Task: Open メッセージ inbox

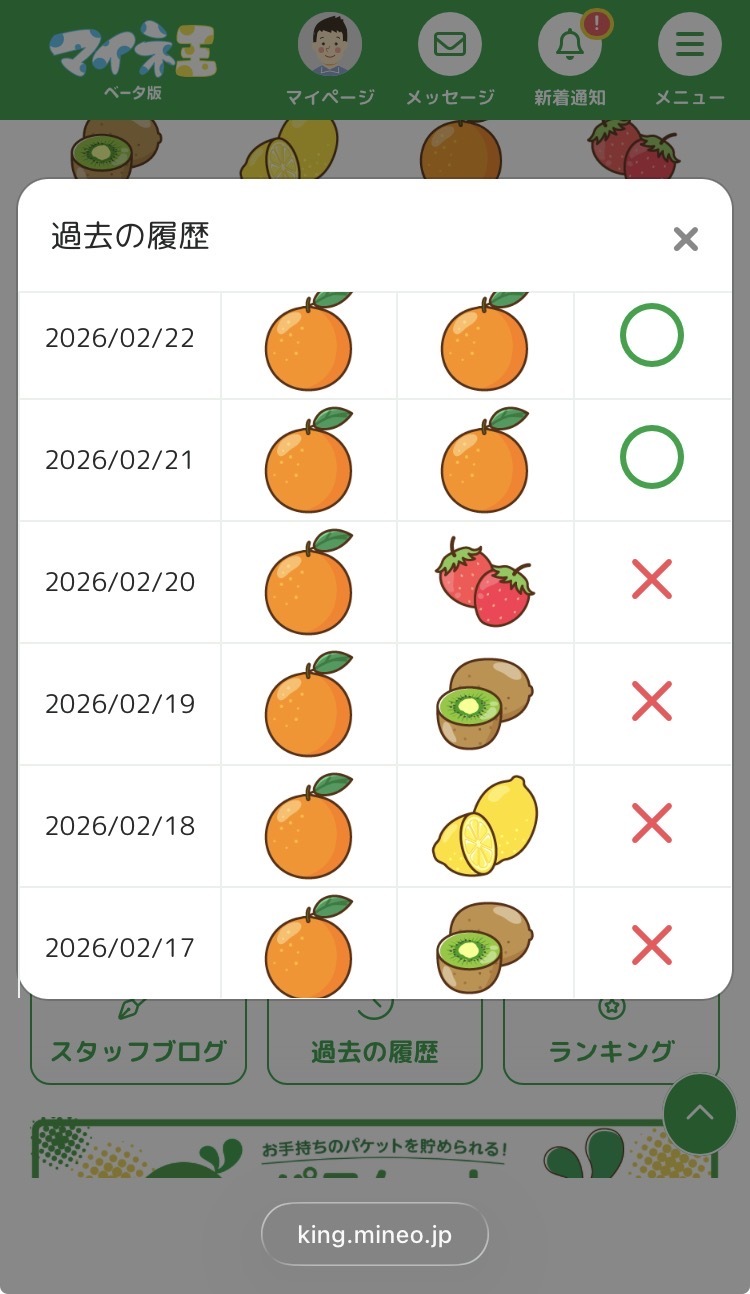Action: (450, 47)
